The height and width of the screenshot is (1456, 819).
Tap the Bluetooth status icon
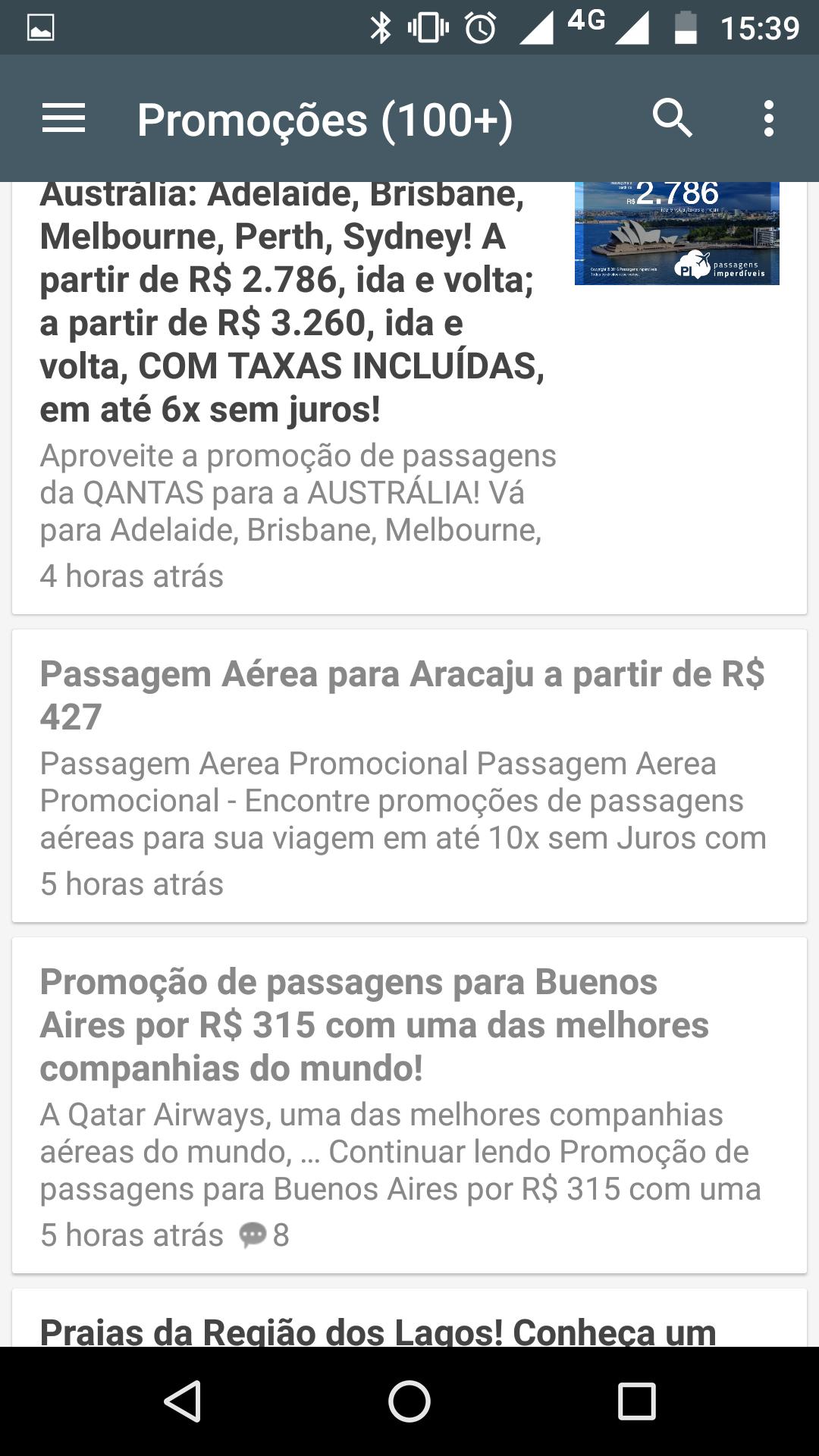(380, 25)
